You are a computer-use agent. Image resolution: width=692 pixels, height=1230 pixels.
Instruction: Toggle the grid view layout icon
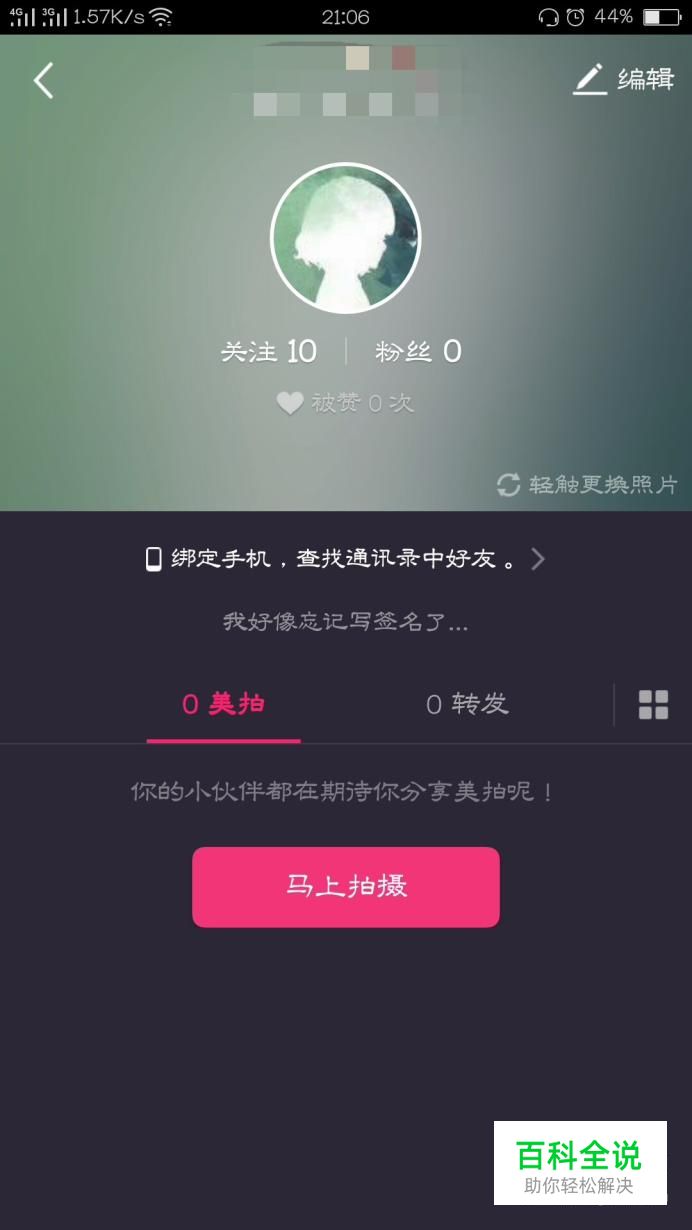point(653,704)
